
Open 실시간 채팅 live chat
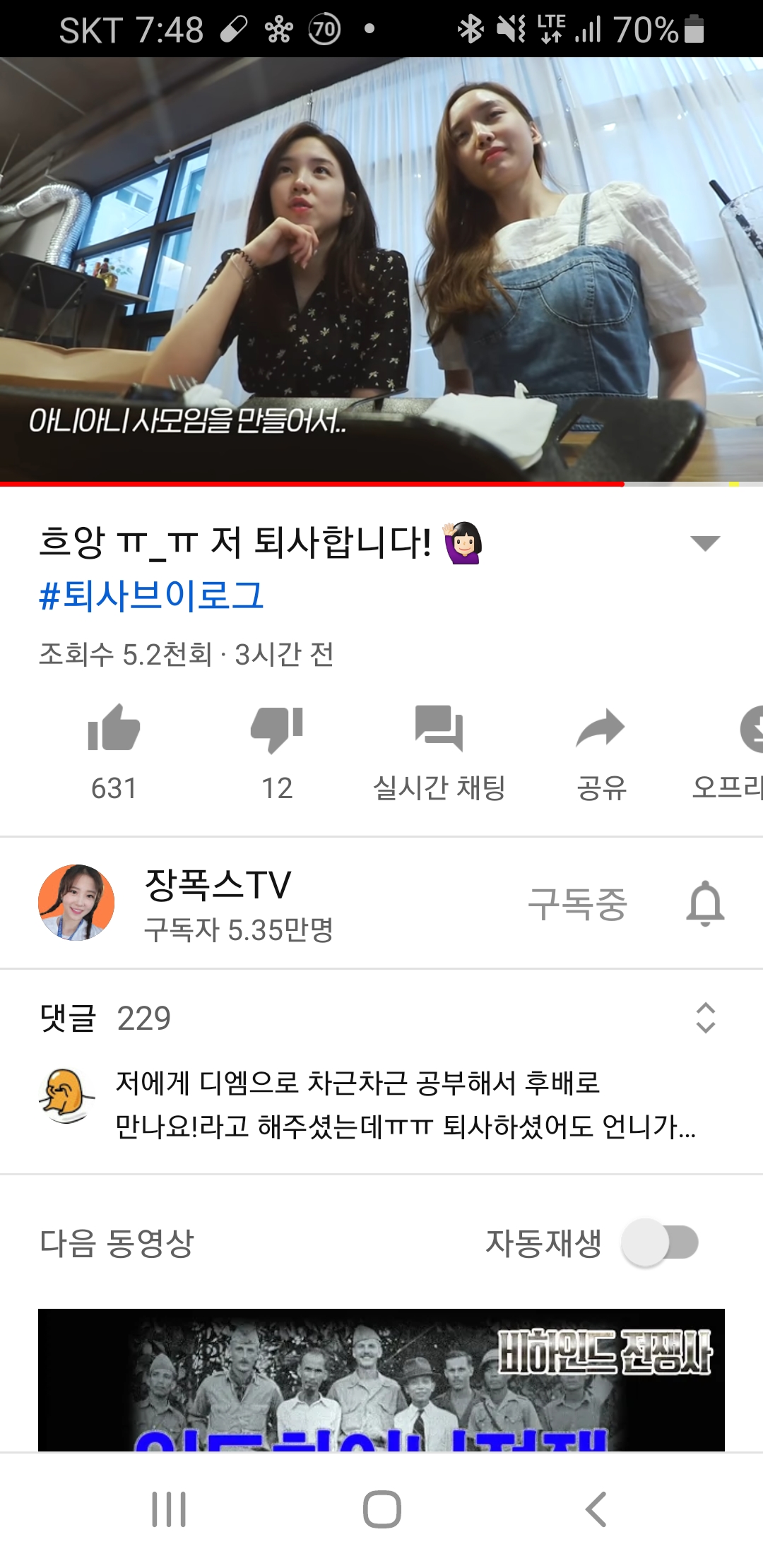point(439,750)
